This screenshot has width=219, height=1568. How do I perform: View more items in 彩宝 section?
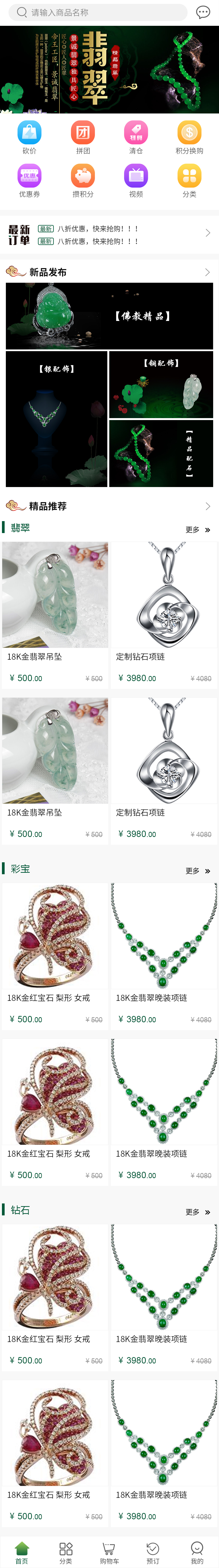(x=197, y=871)
